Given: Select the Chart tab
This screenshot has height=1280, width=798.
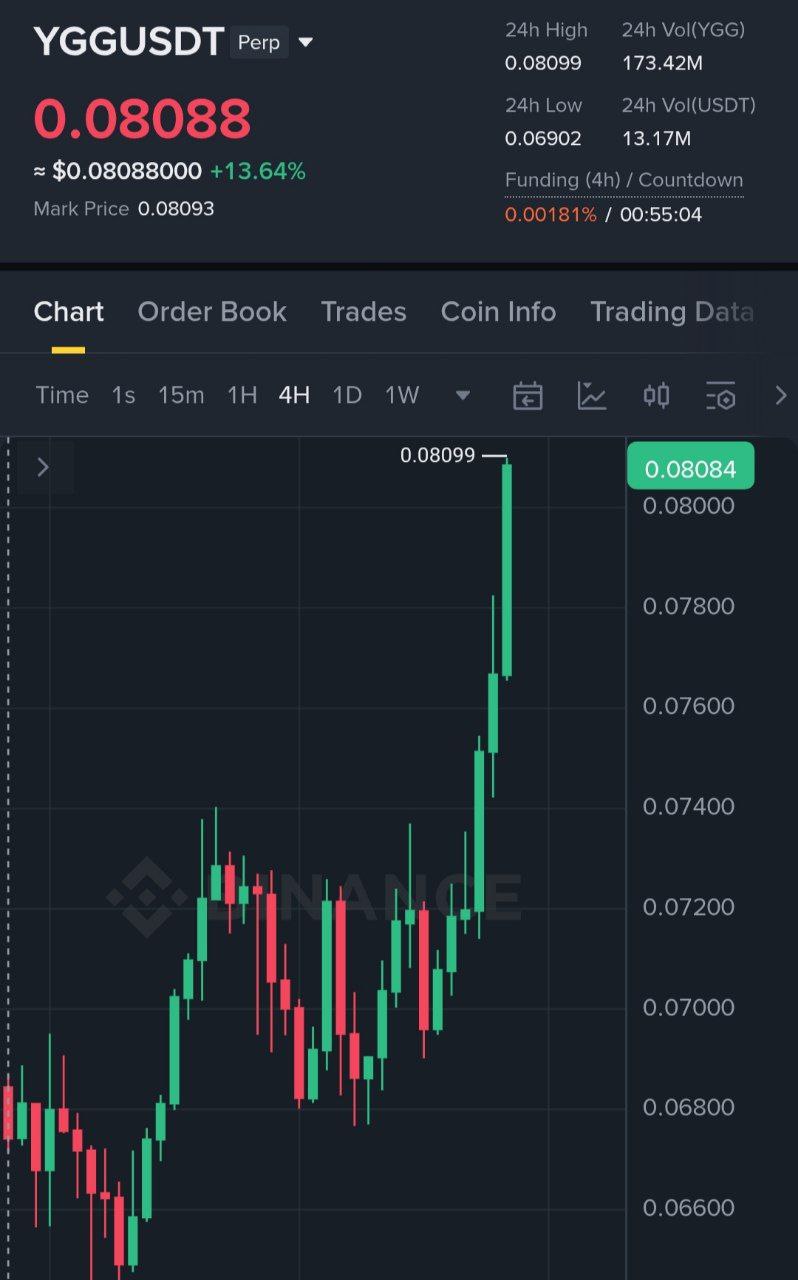Looking at the screenshot, I should click(68, 312).
